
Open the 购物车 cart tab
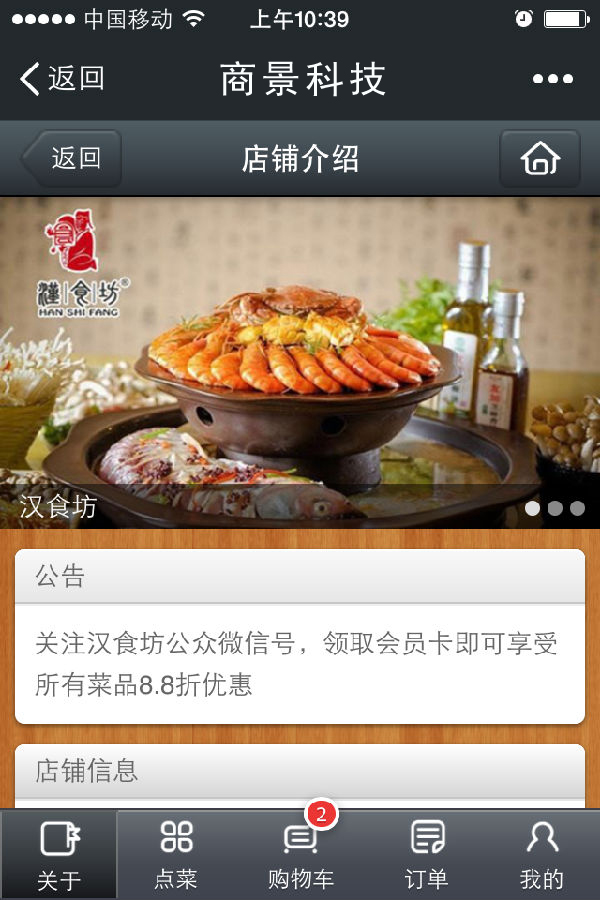(301, 855)
